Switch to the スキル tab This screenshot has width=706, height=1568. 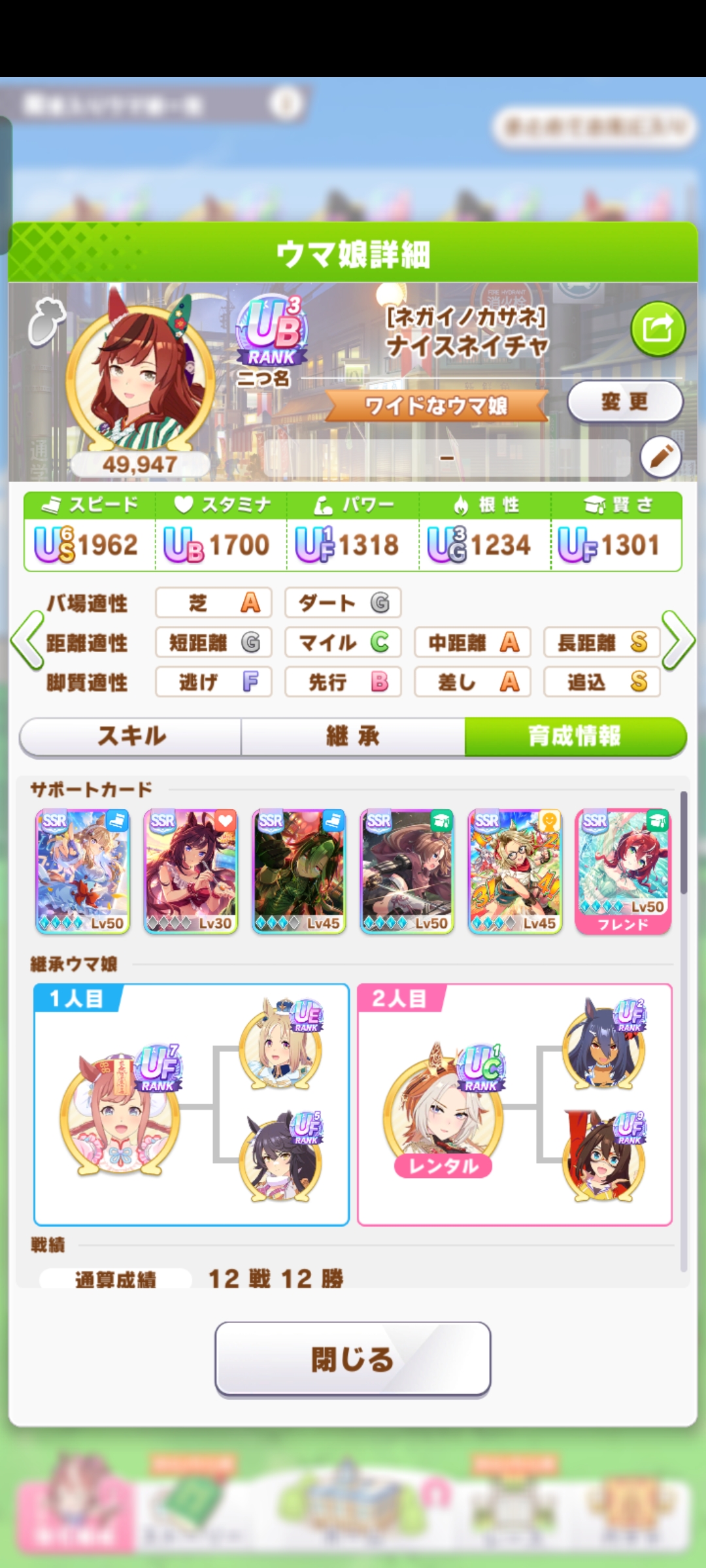(x=131, y=736)
